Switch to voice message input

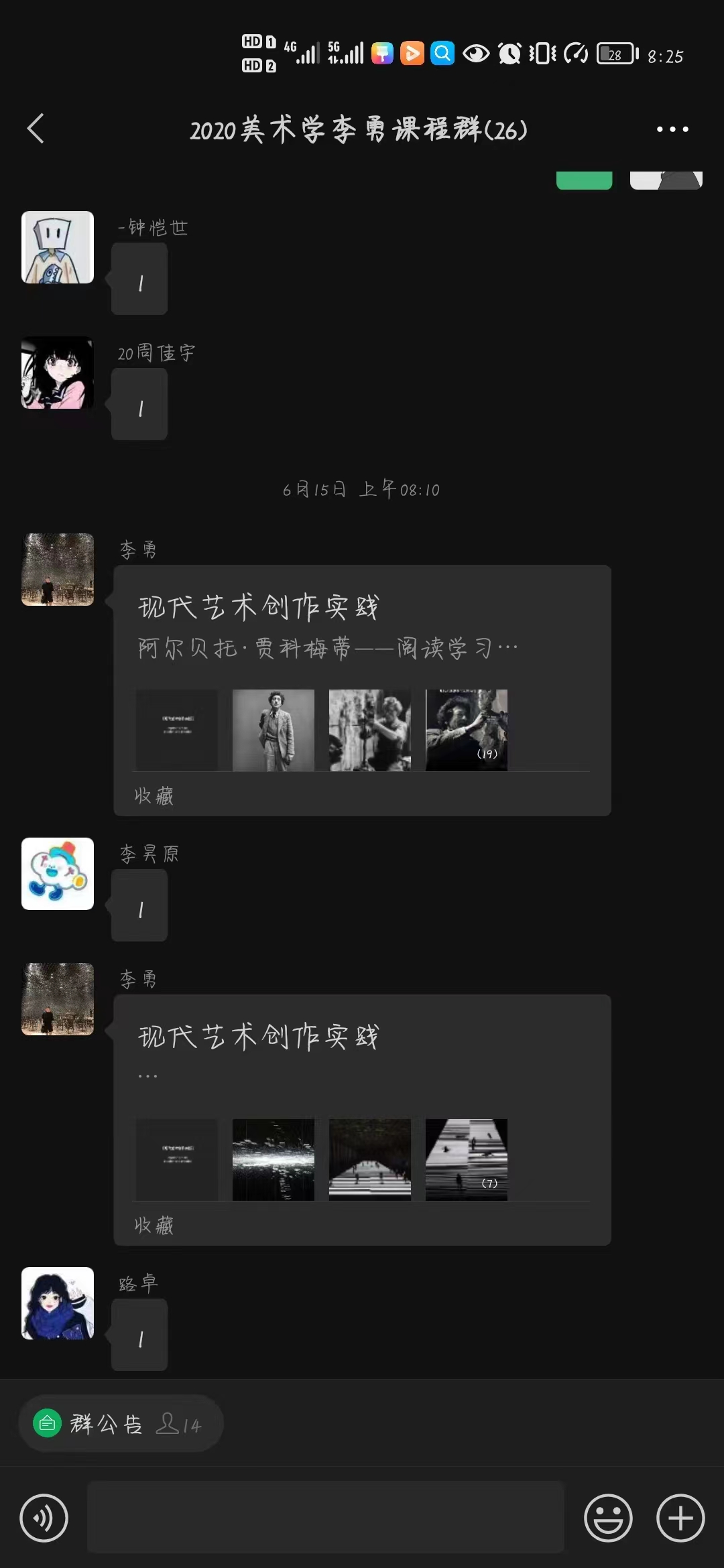click(44, 1518)
